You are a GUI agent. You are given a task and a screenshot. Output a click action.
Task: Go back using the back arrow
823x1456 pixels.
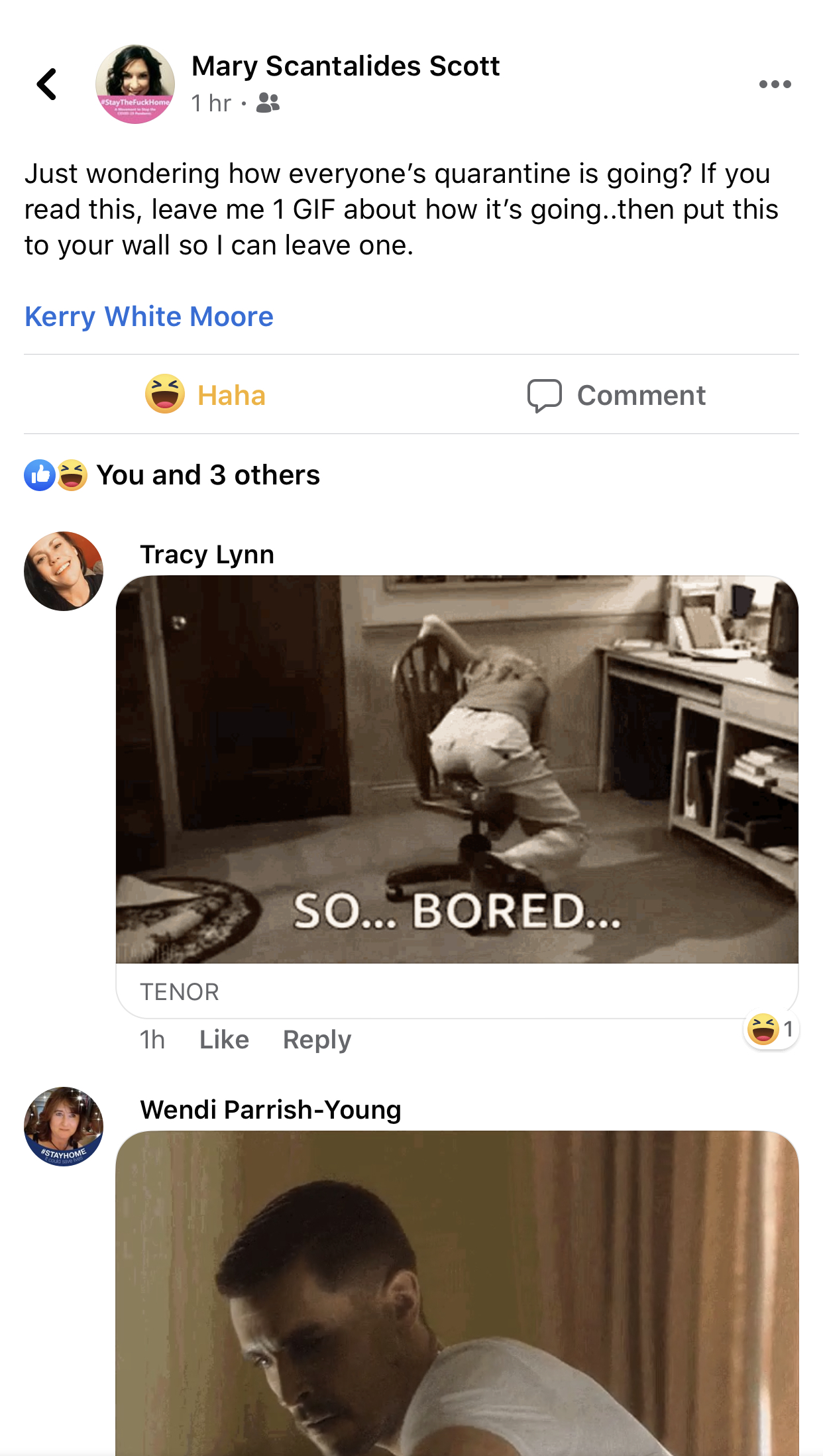46,85
